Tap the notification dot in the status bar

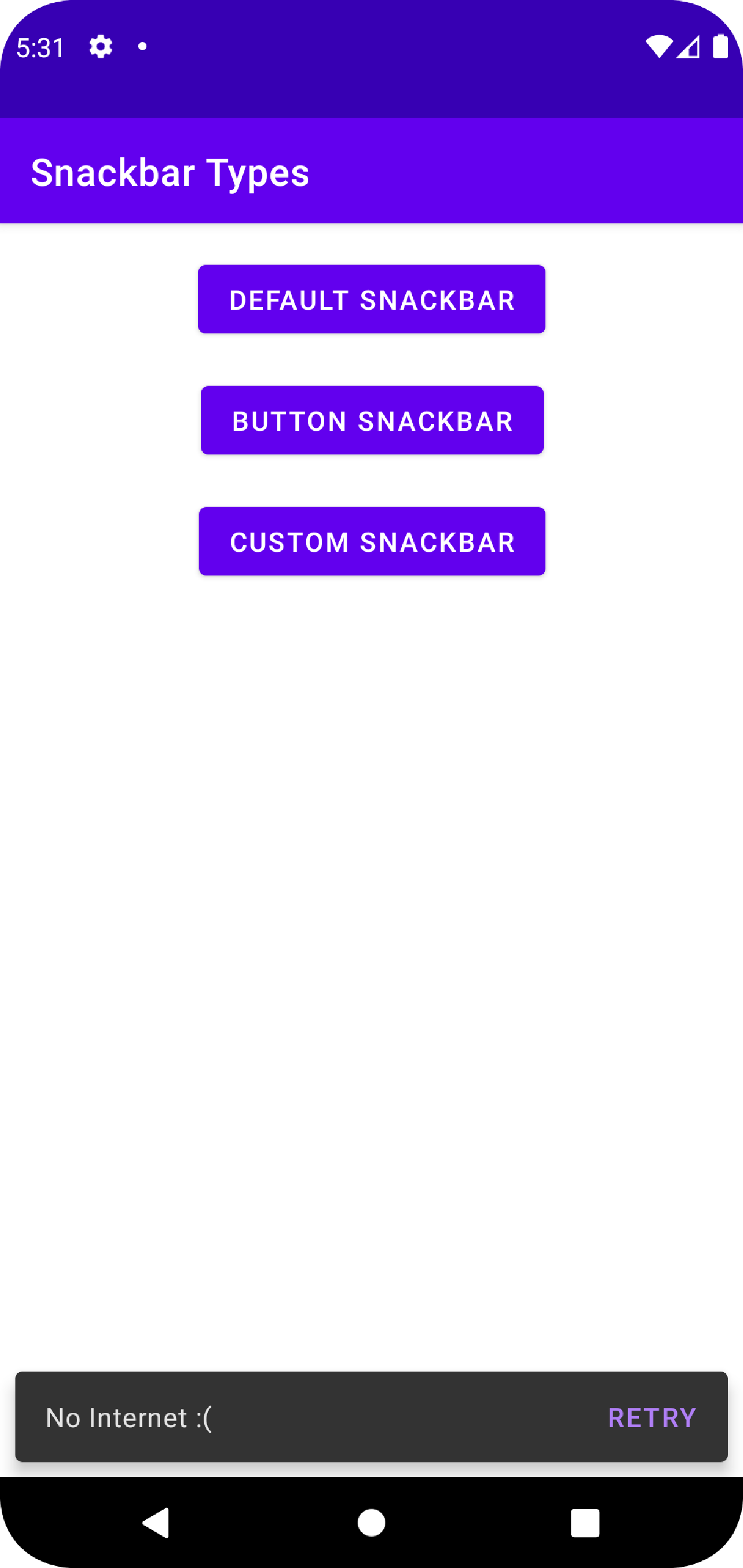click(142, 47)
